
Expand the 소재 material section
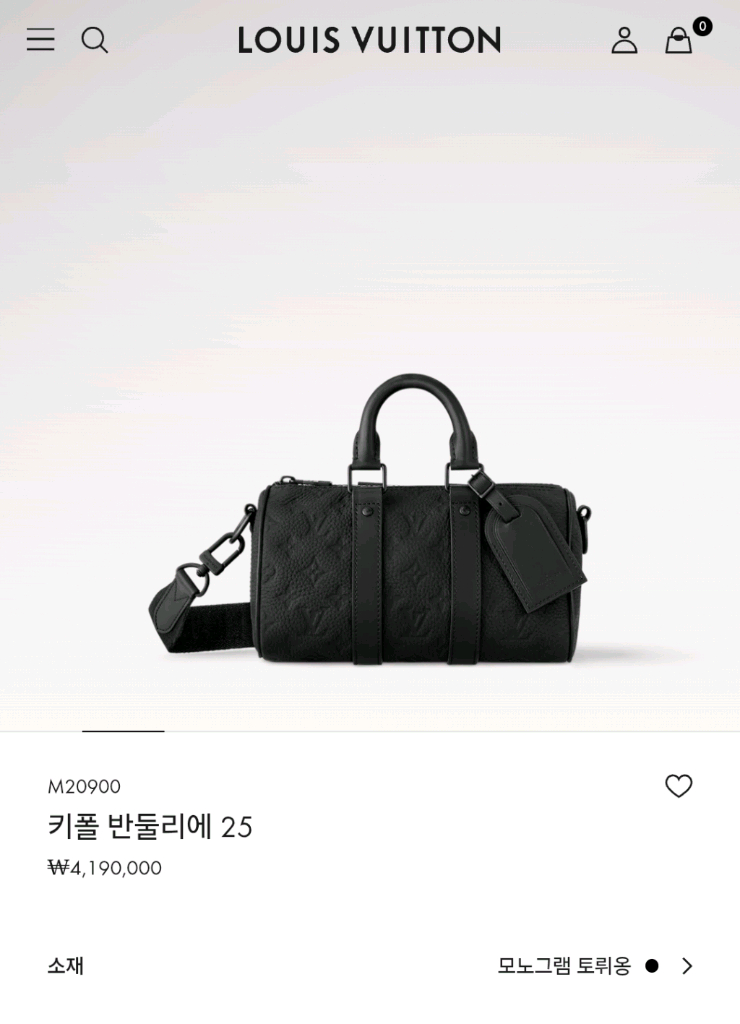click(66, 966)
